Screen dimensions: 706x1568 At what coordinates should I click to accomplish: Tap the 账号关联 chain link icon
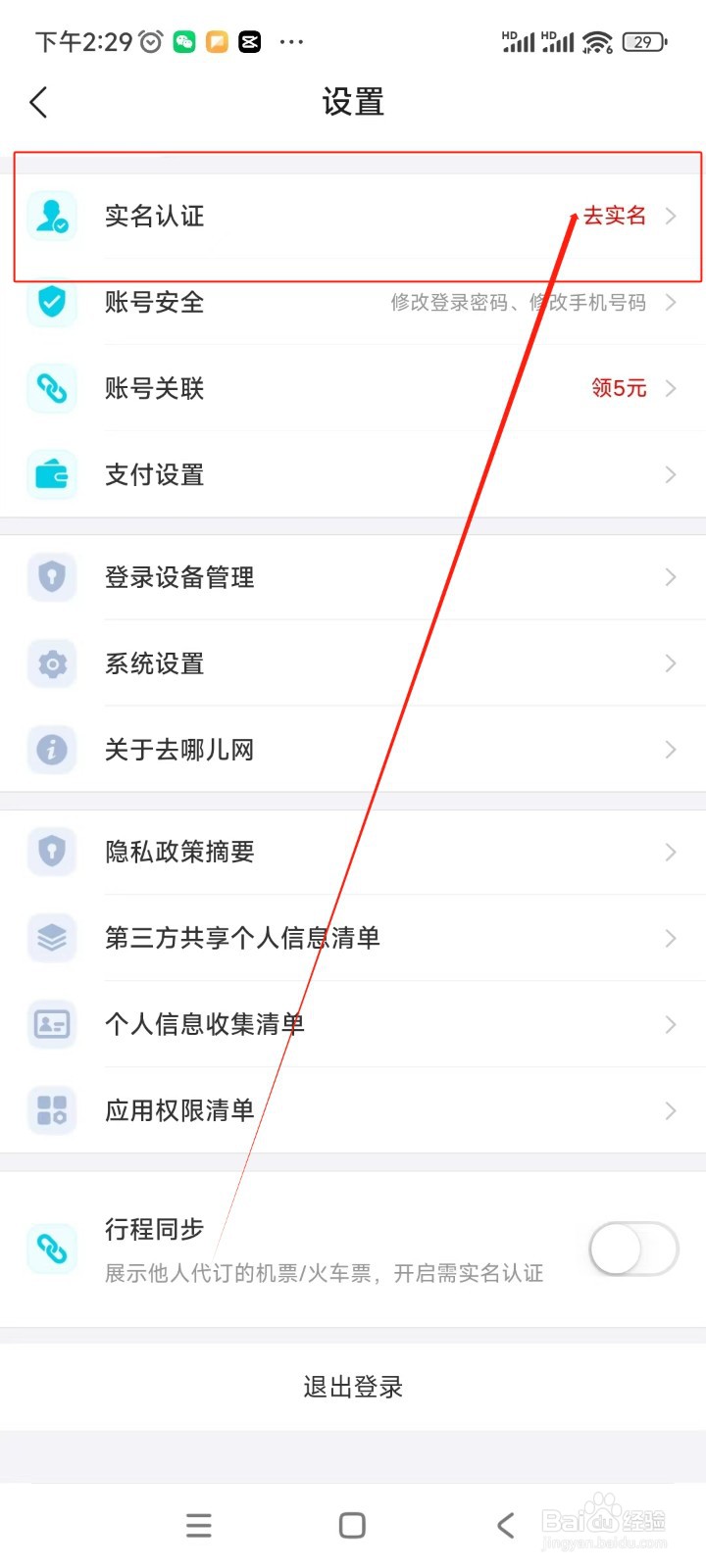51,389
